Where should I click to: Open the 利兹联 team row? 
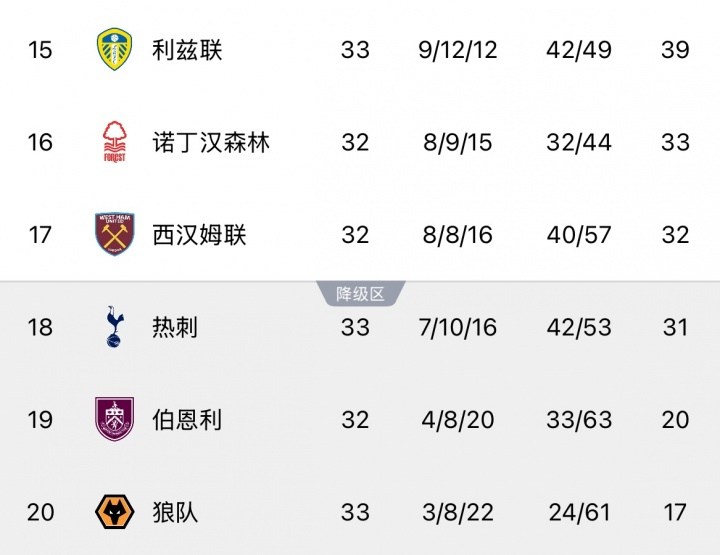pyautogui.click(x=185, y=49)
